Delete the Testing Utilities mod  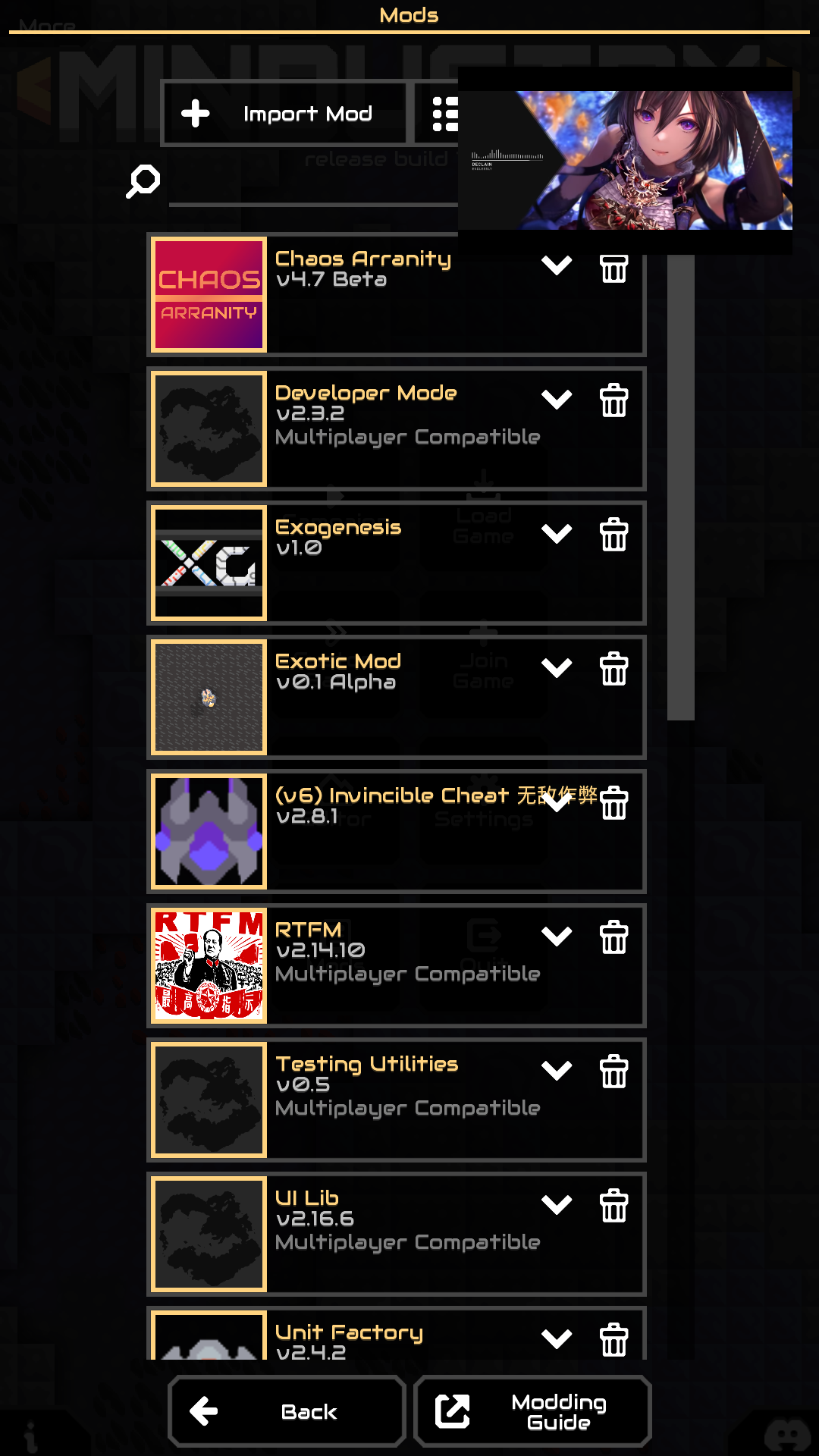pos(614,1072)
